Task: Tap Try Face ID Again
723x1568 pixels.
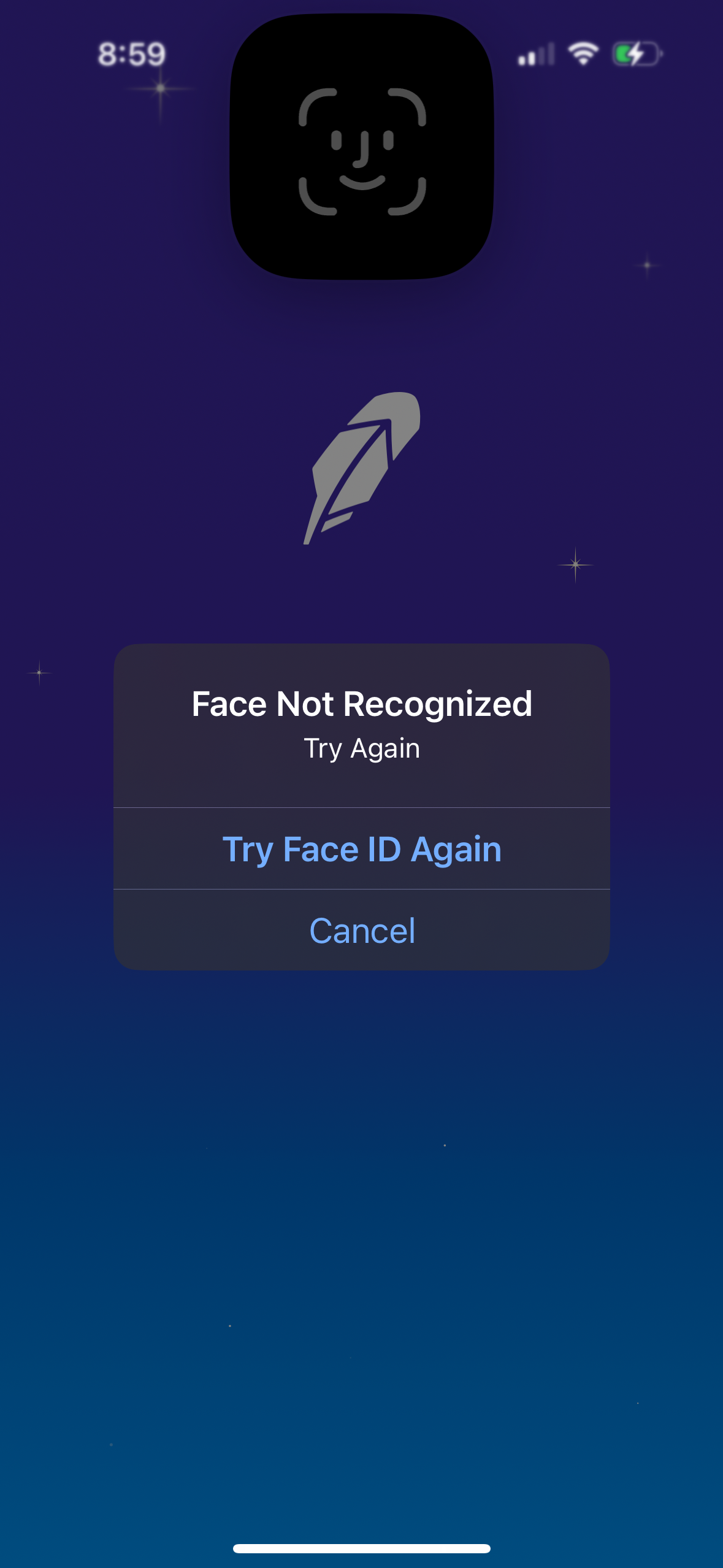Action: point(362,848)
